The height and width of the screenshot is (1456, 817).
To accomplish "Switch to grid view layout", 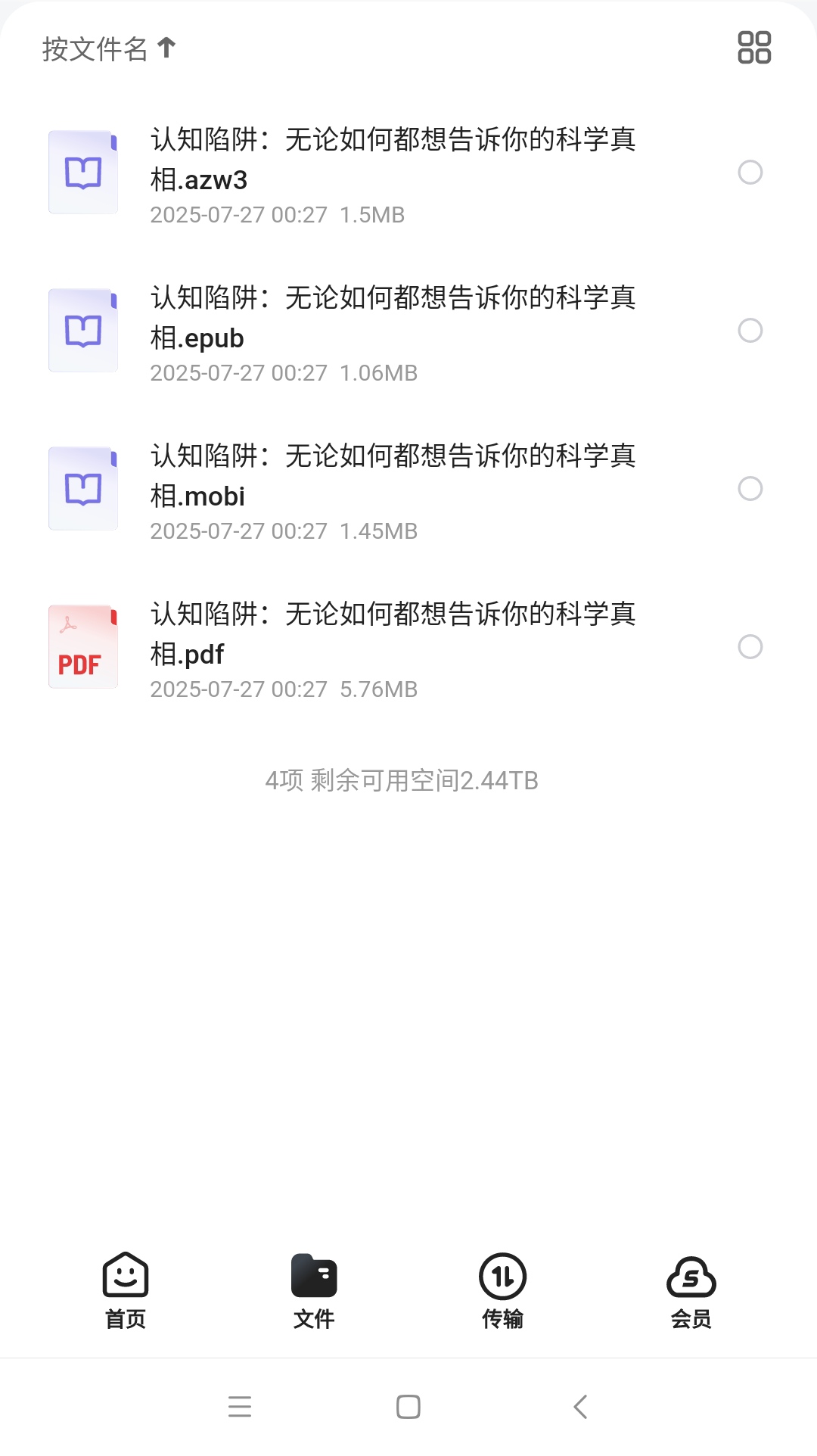I will pos(753,48).
